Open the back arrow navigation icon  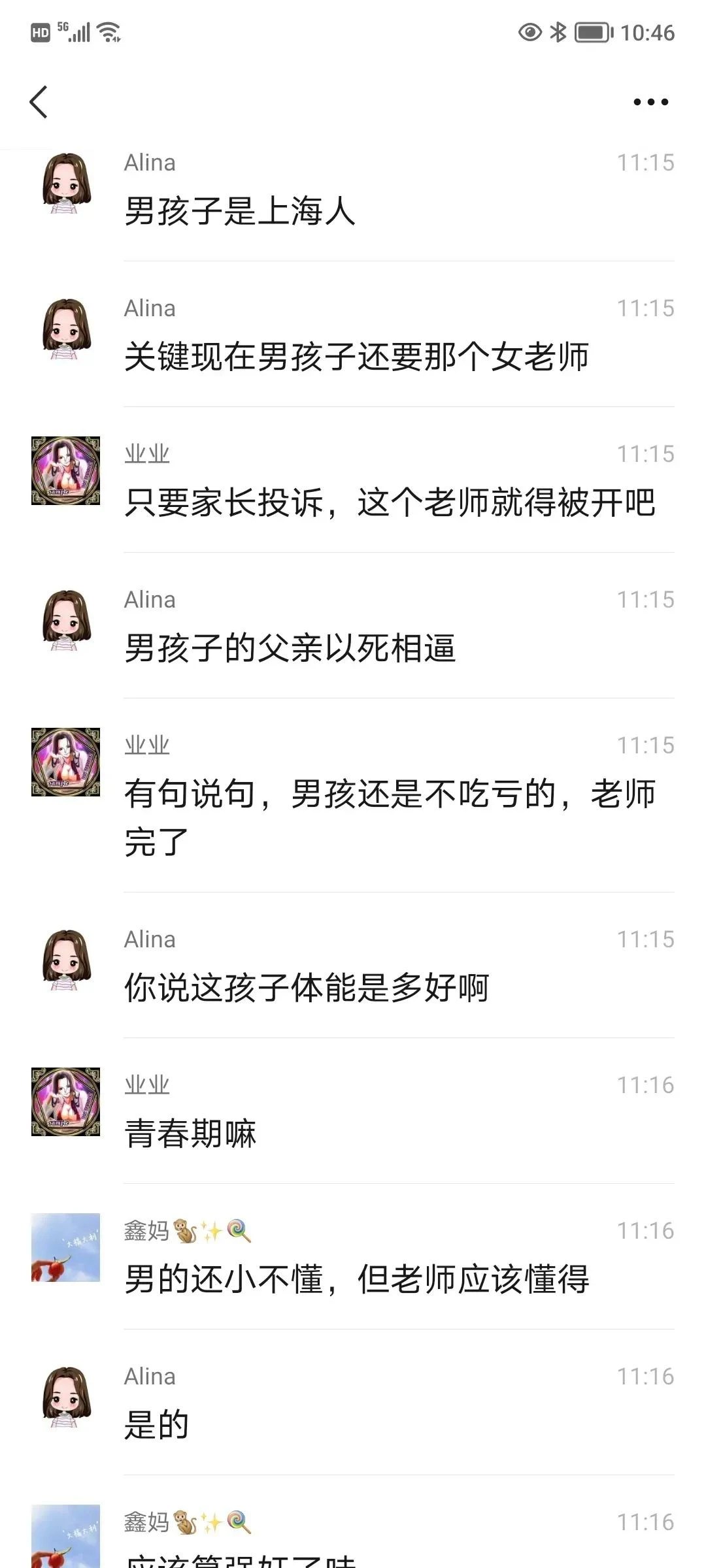pyautogui.click(x=39, y=101)
